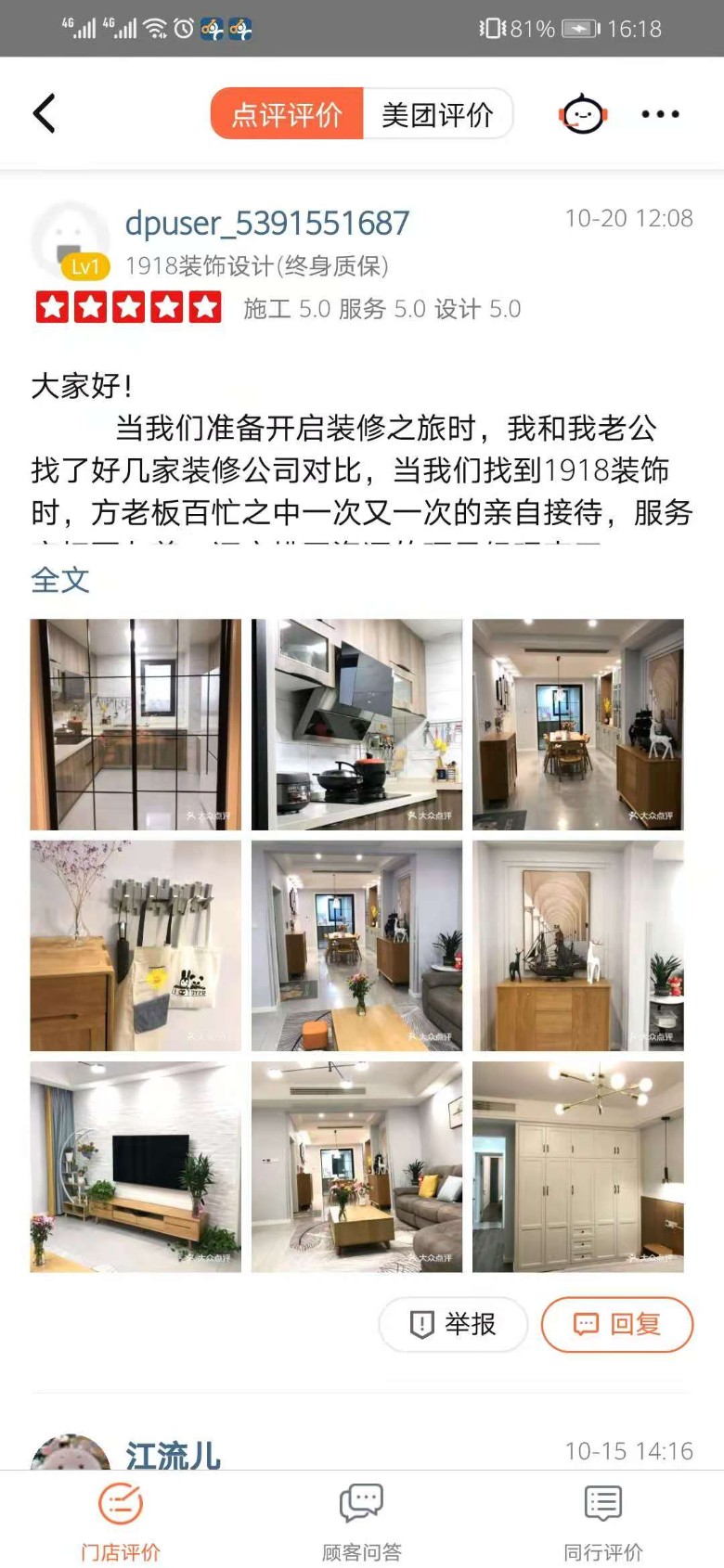Open the three-dot overflow menu
This screenshot has width=724, height=1568.
tap(660, 114)
